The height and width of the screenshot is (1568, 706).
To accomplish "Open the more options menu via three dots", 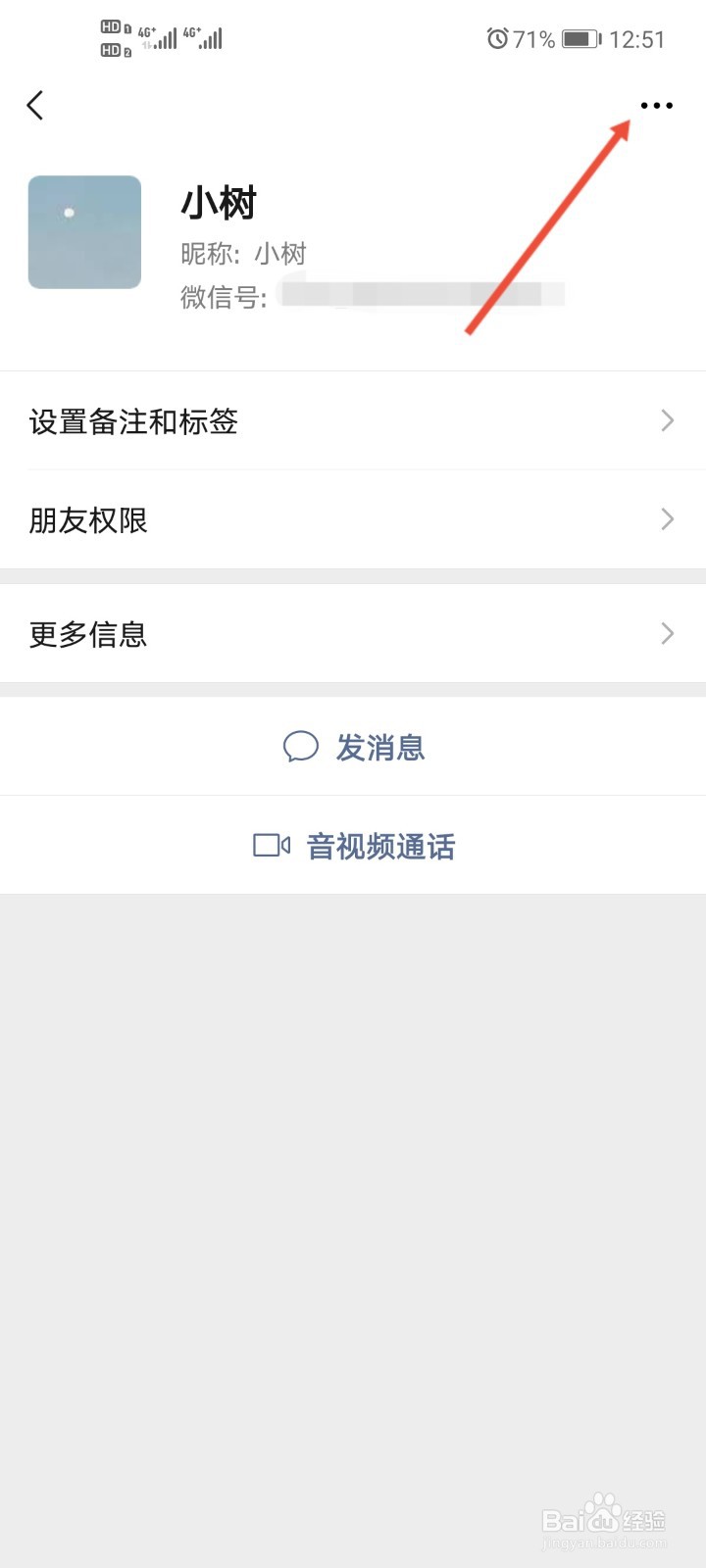I will pyautogui.click(x=655, y=105).
